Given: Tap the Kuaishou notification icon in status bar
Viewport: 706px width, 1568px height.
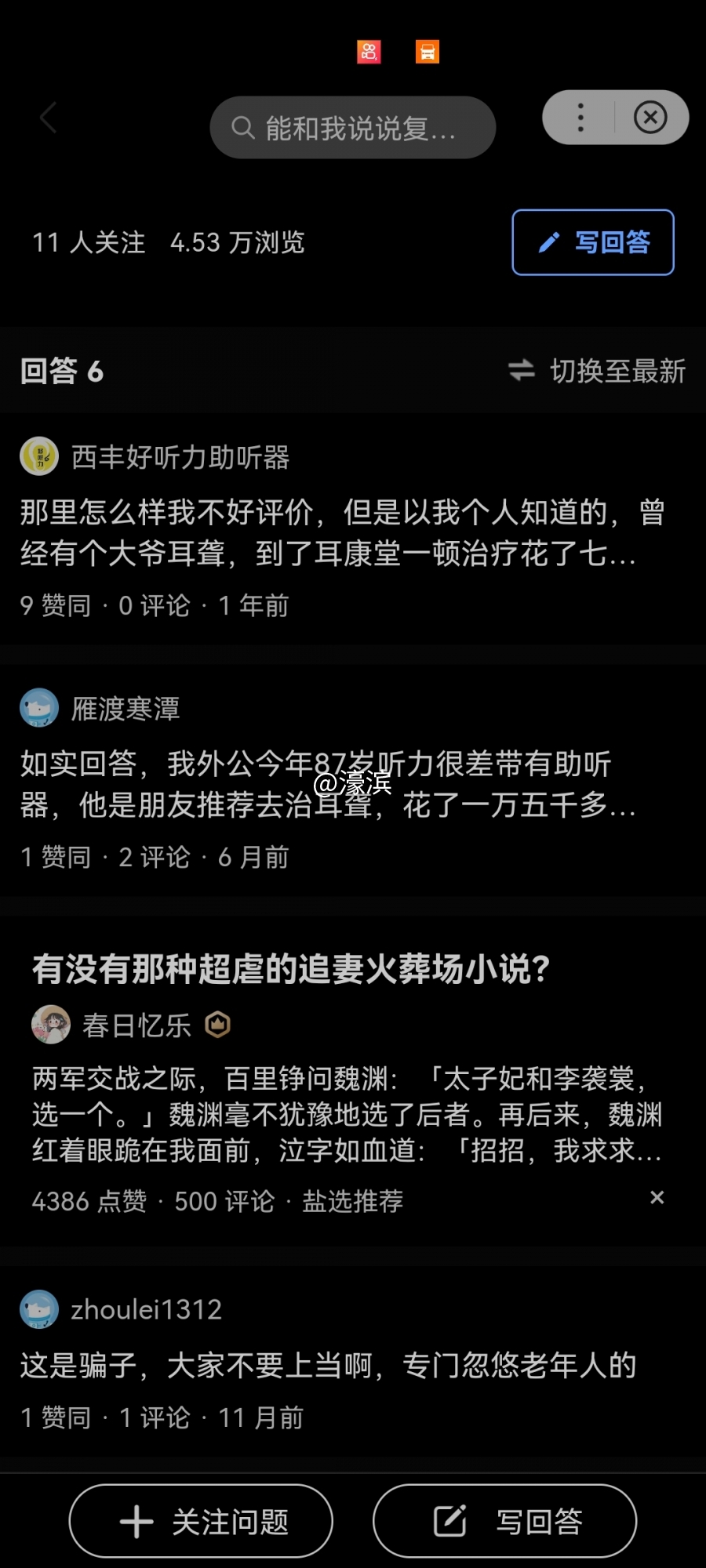Looking at the screenshot, I should [368, 53].
